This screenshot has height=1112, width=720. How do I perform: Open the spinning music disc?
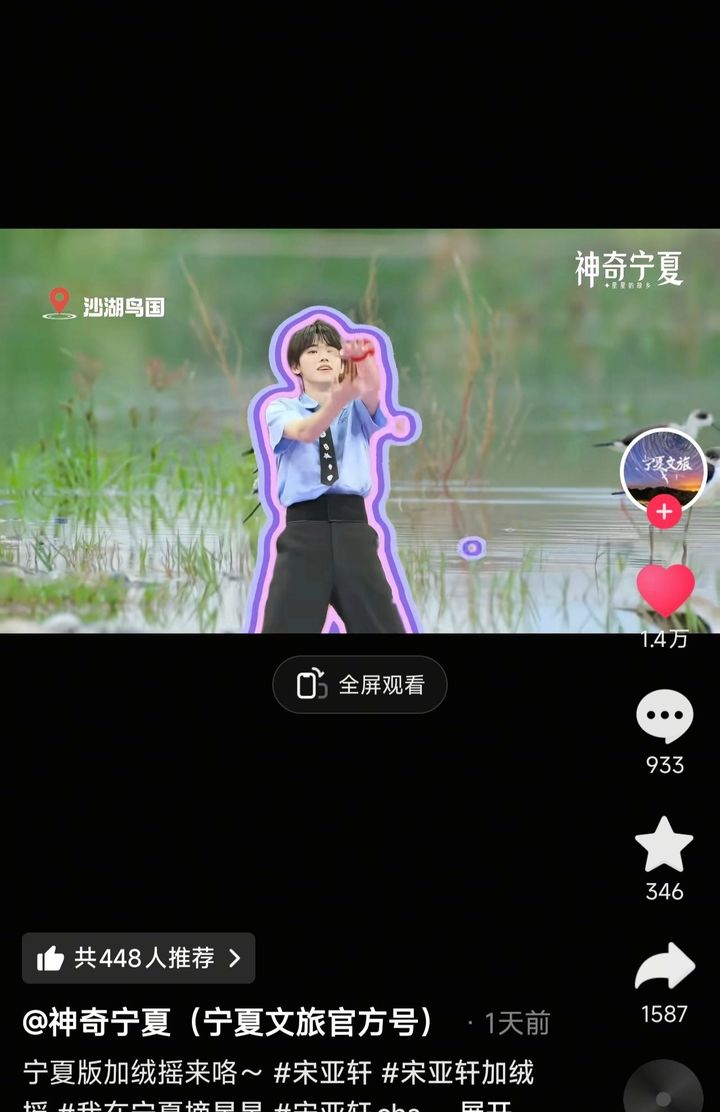pyautogui.click(x=664, y=1090)
